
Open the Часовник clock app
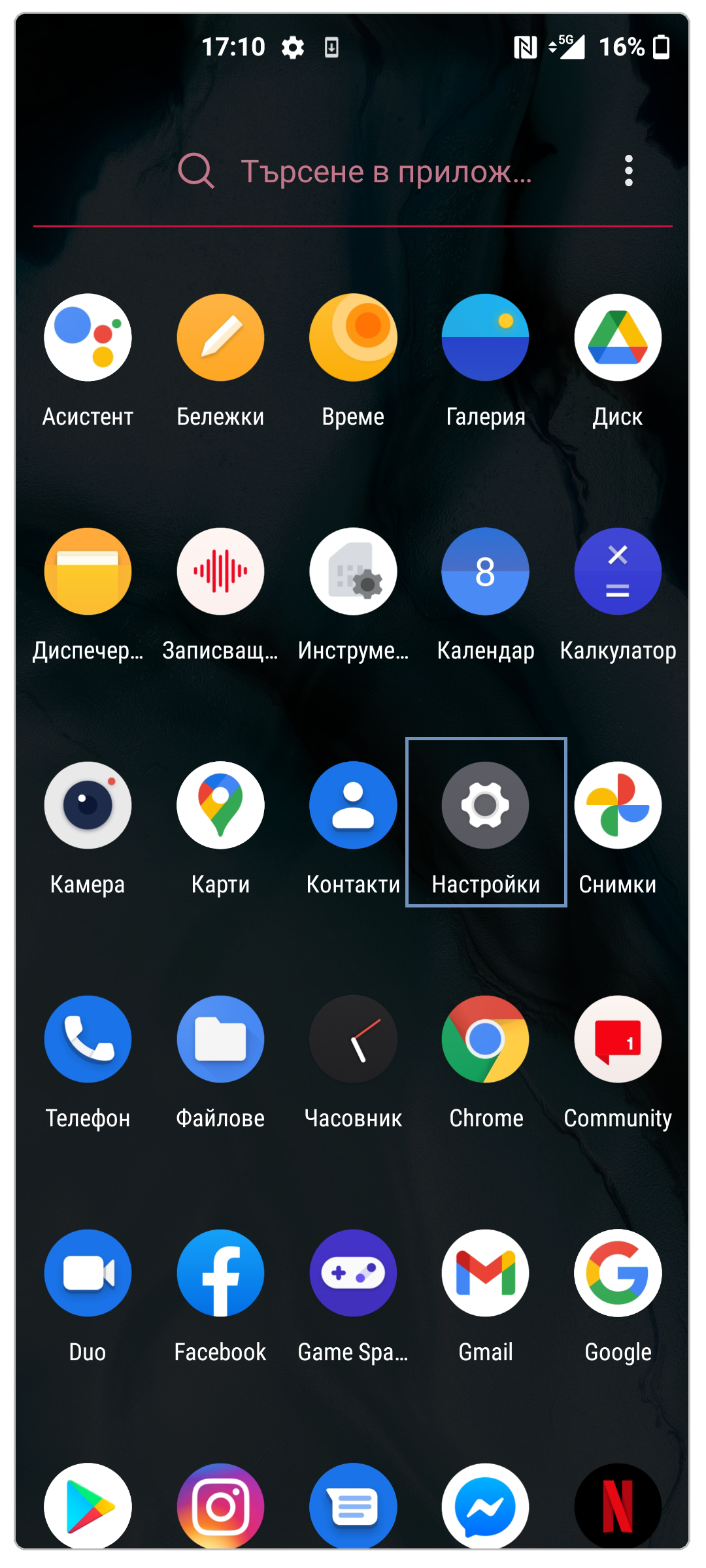click(353, 1039)
